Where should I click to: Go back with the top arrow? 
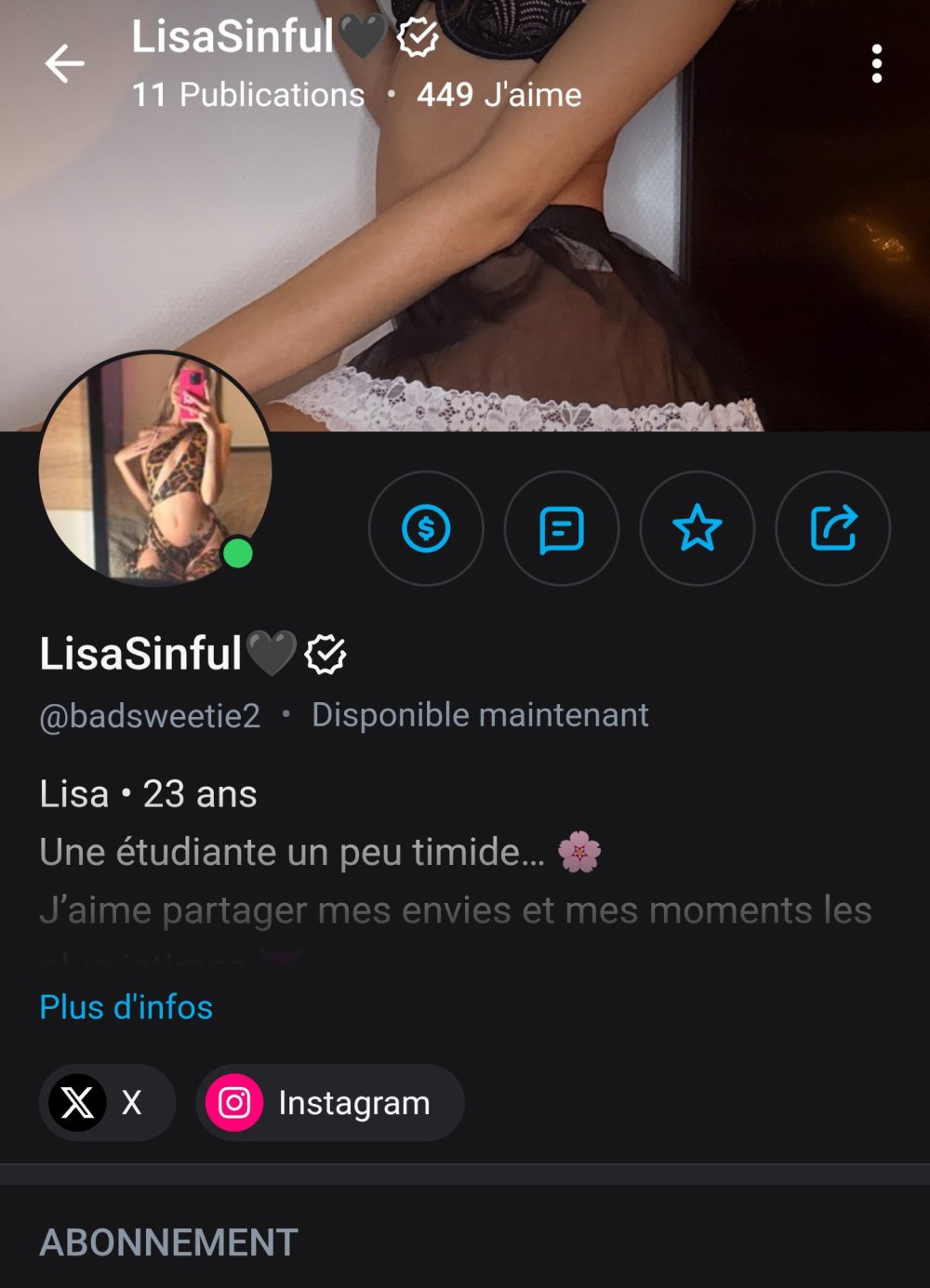(64, 64)
